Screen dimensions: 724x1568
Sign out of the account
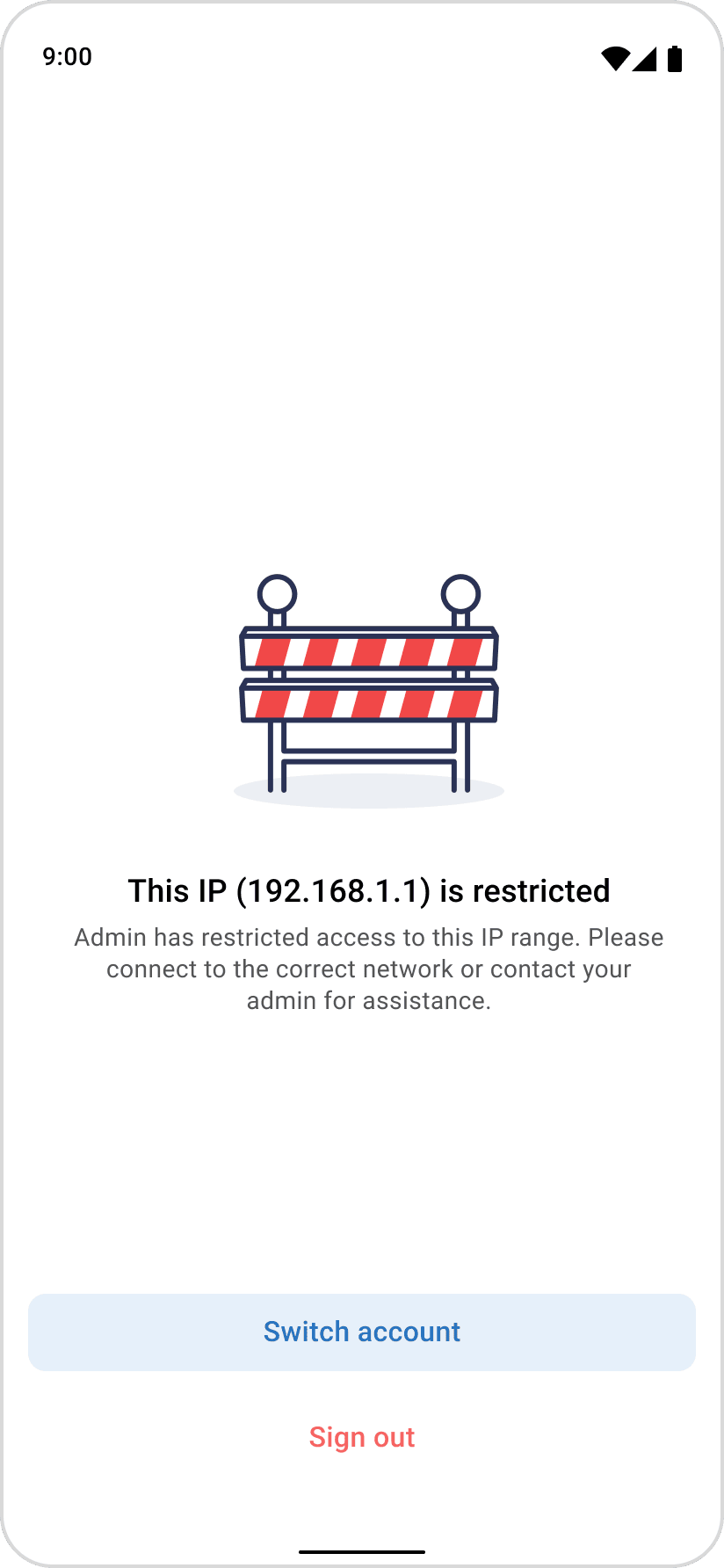(x=362, y=1437)
